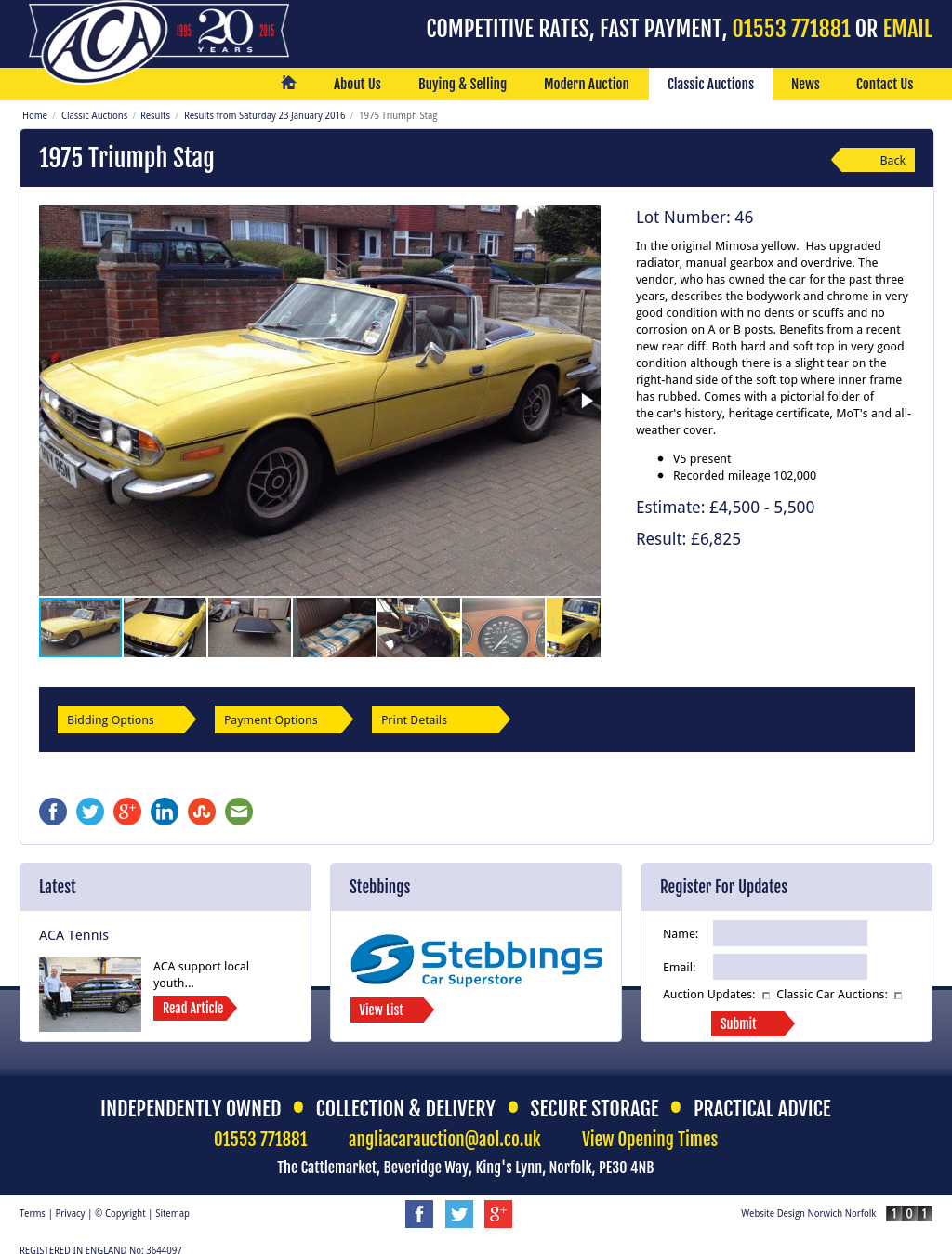Image resolution: width=952 pixels, height=1254 pixels.
Task: Go to the home page icon
Action: [288, 83]
